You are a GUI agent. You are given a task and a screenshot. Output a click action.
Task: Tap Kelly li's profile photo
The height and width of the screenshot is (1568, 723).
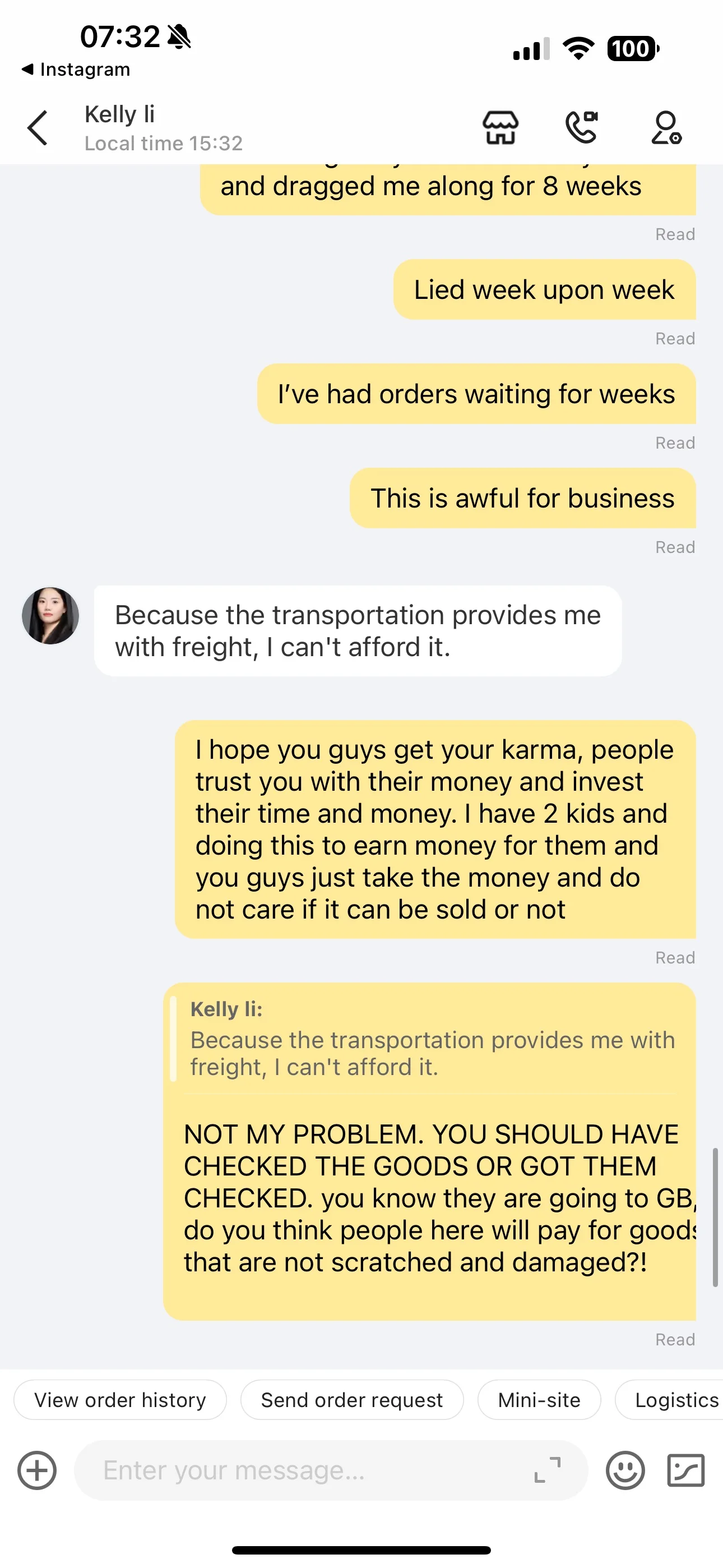point(50,615)
